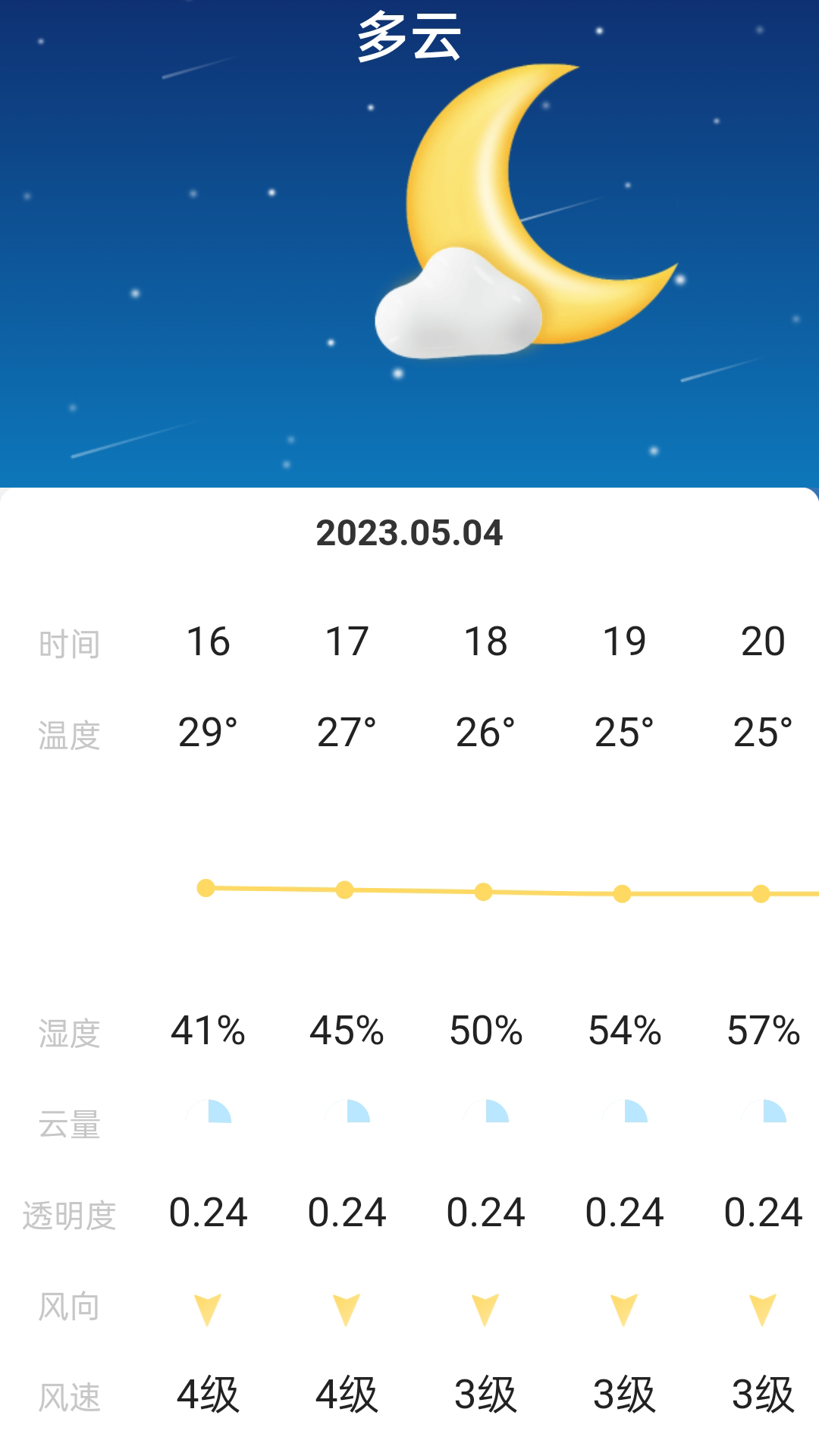
Task: Tap the cloud cover icon for hour 18
Action: pos(485,1112)
